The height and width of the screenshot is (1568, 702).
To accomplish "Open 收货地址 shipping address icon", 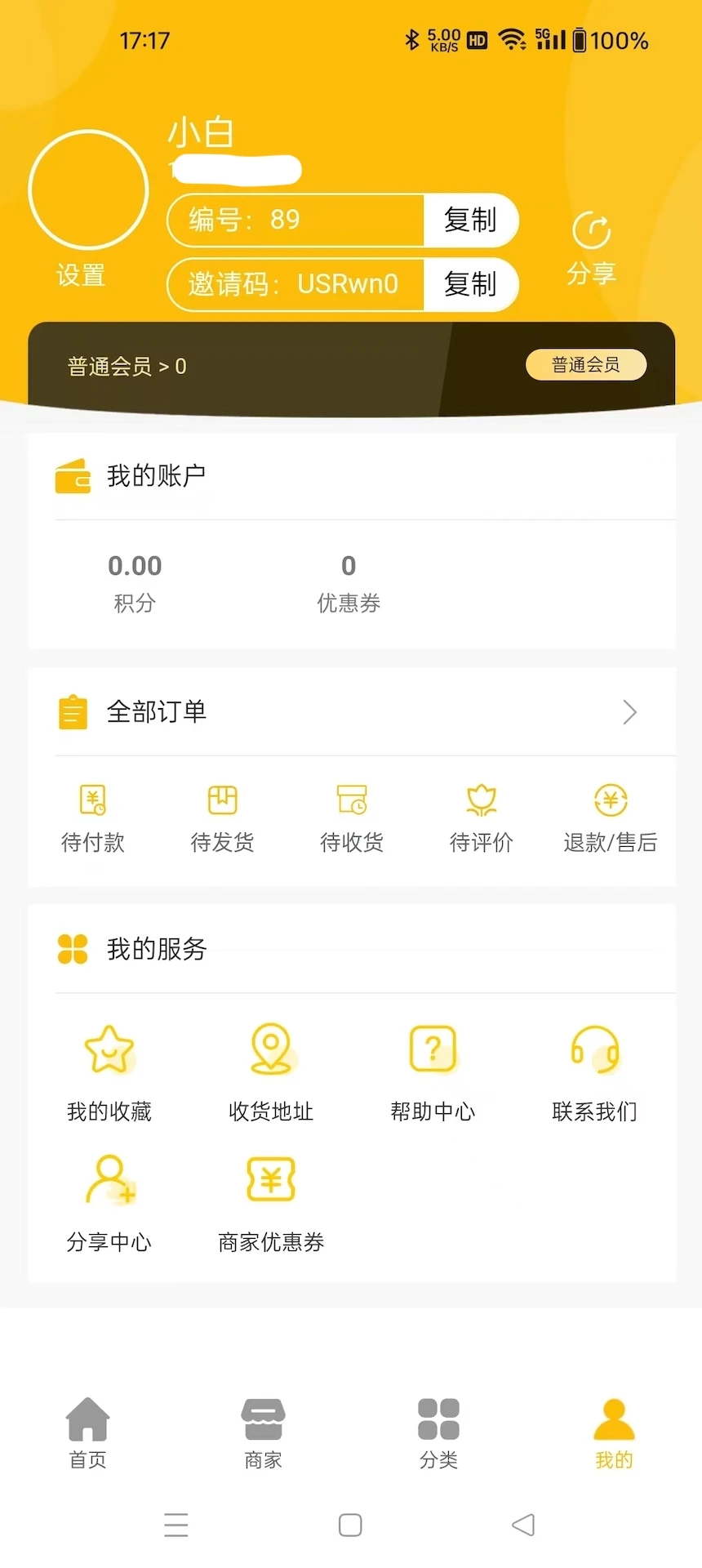I will pos(270,1070).
